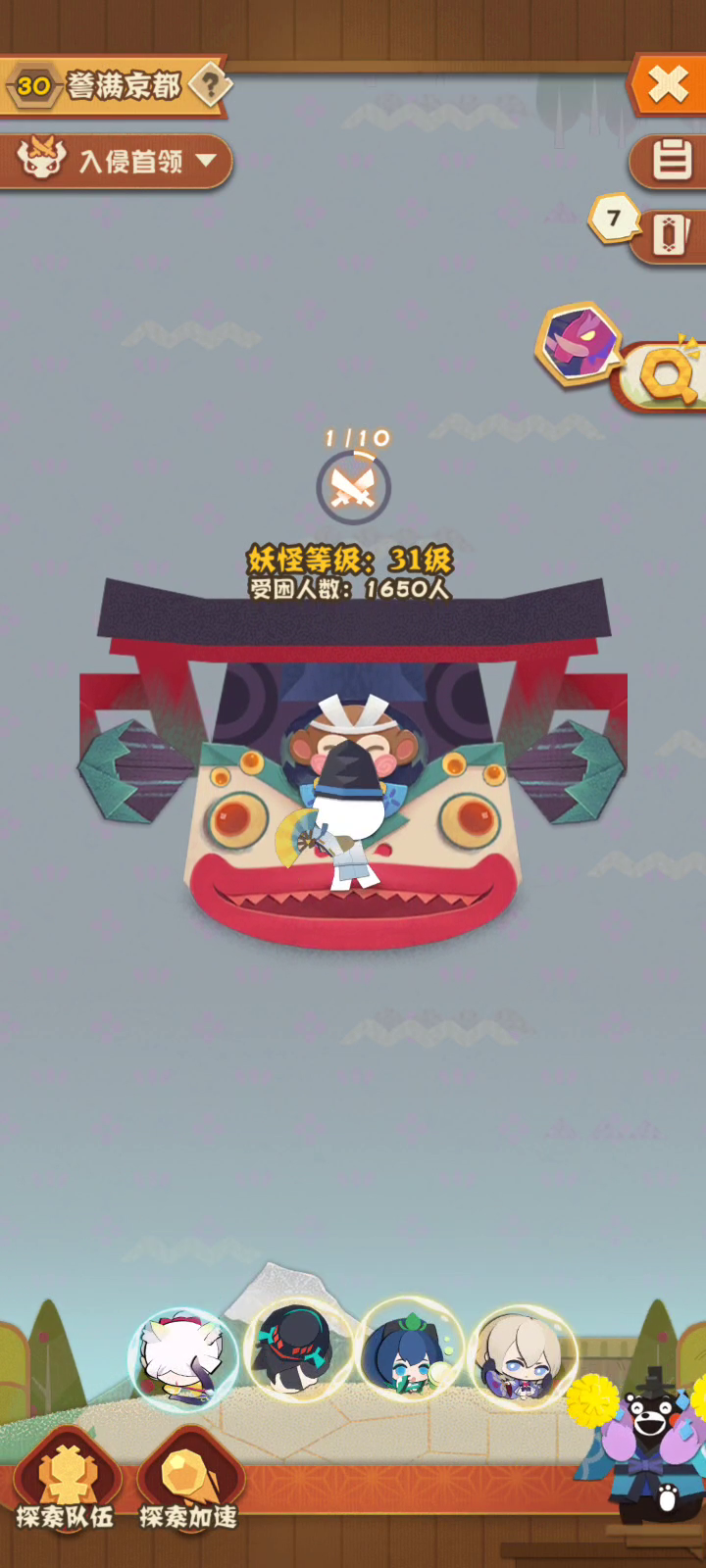Tap the crossed swords battle icon
This screenshot has width=706, height=1568.
[354, 487]
